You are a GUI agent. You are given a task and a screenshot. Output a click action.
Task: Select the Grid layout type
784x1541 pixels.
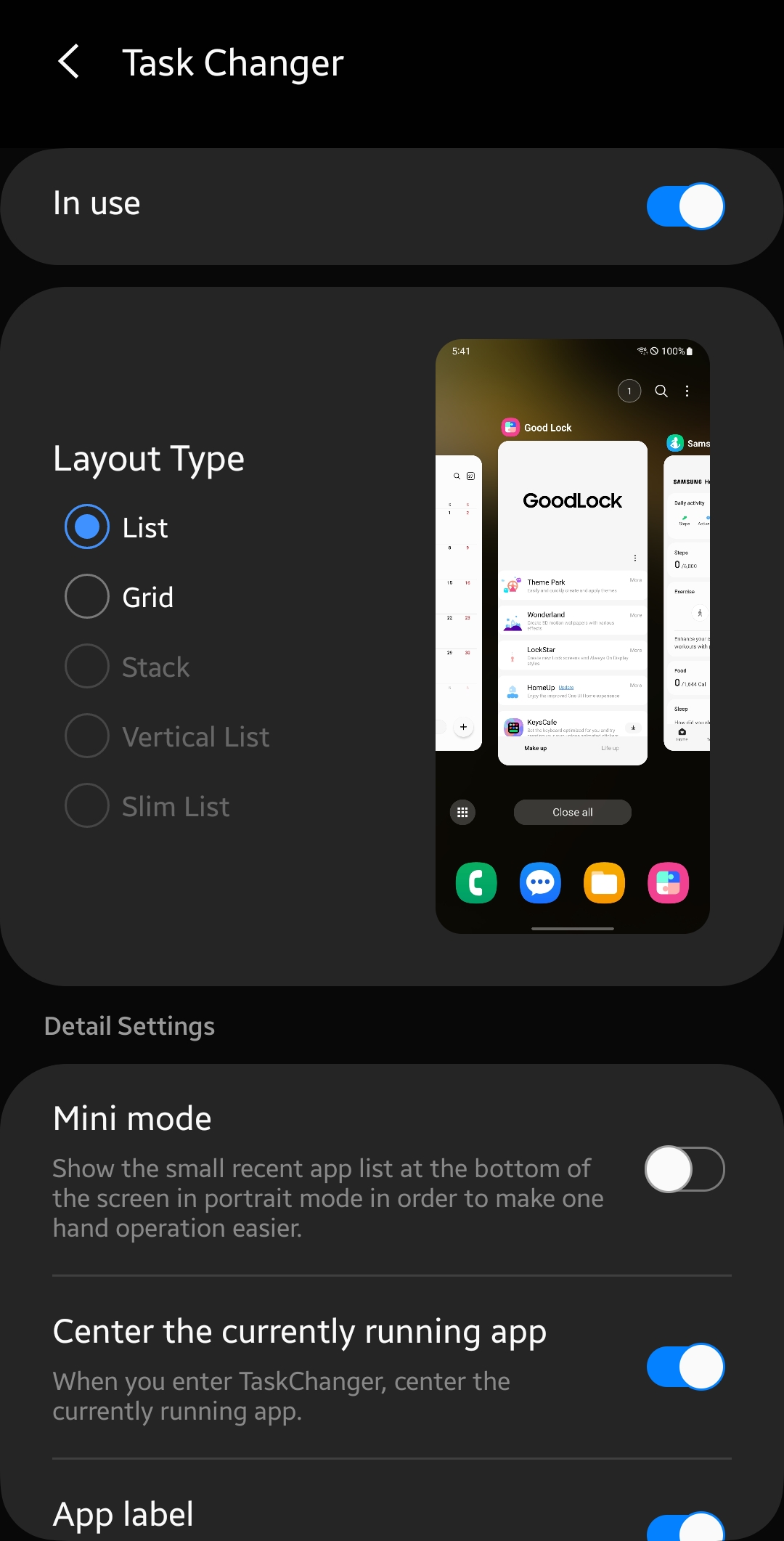(86, 595)
